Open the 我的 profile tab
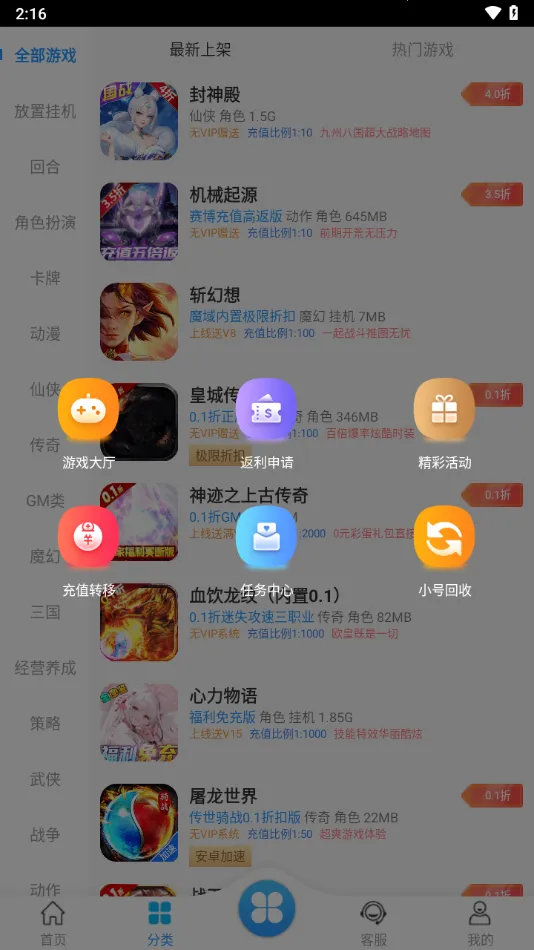This screenshot has width=534, height=950. [x=480, y=923]
